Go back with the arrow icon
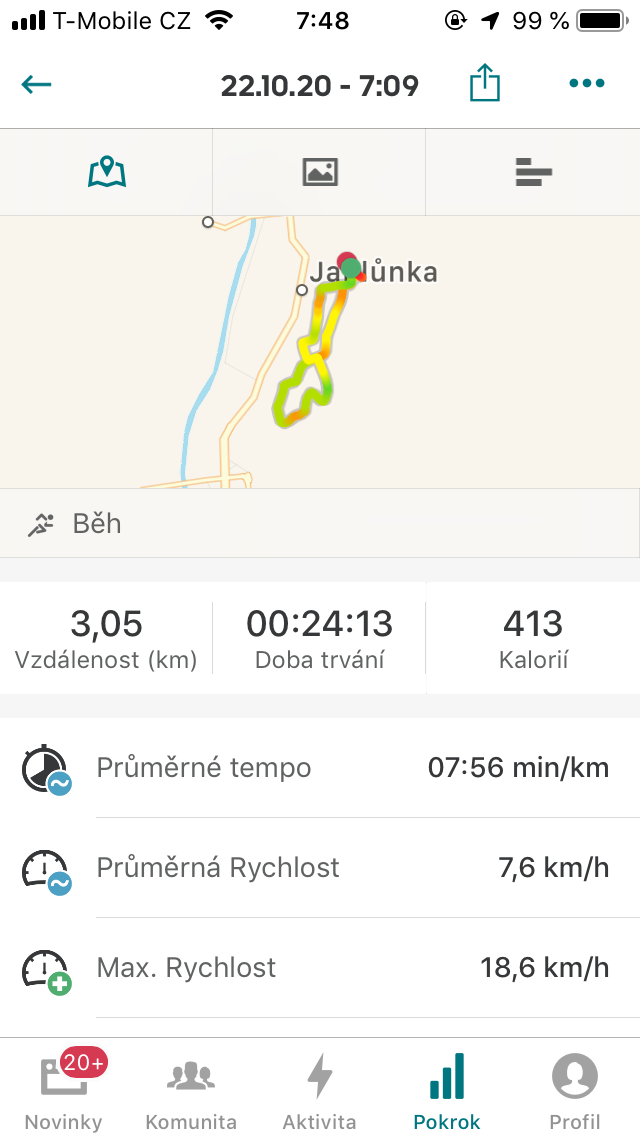The width and height of the screenshot is (640, 1136). 36,85
